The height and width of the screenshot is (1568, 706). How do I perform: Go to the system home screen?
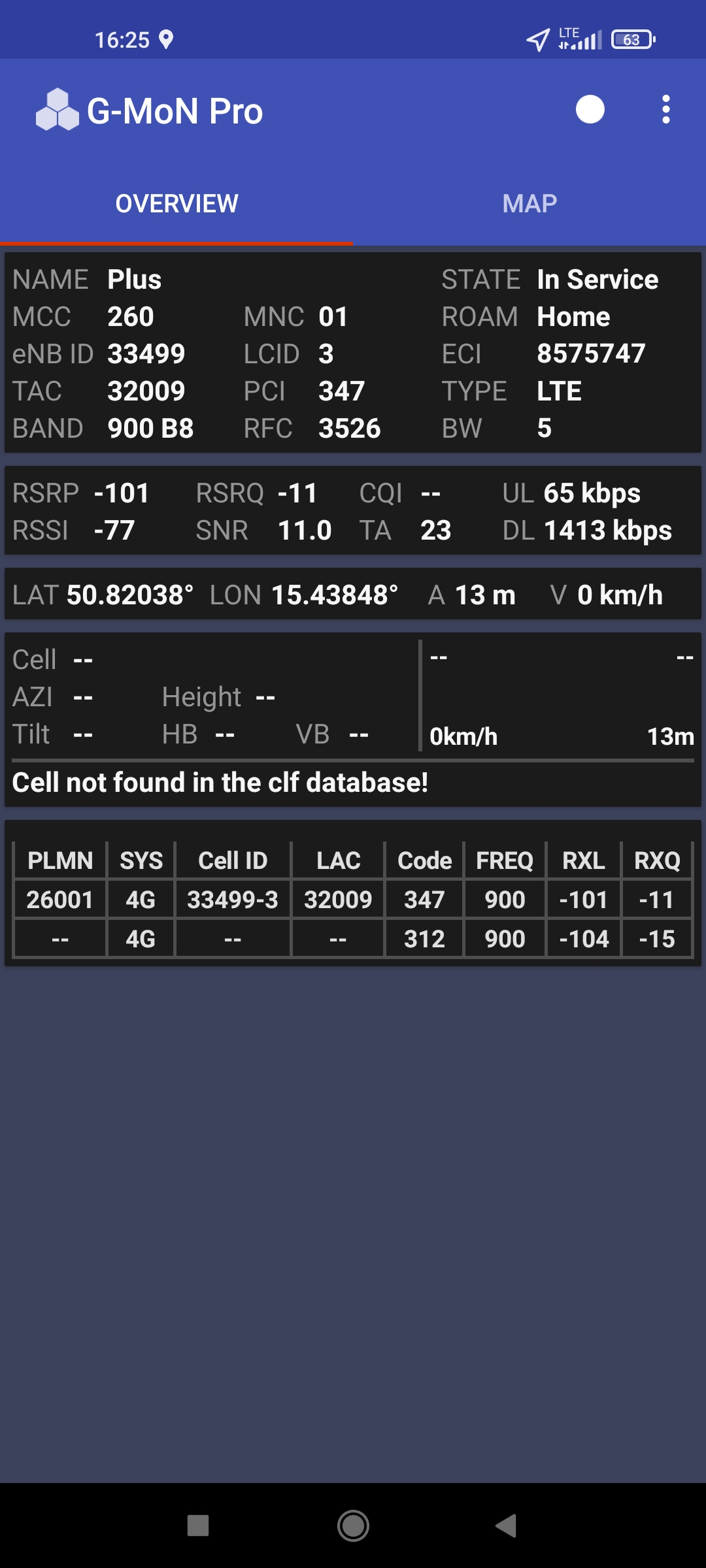coord(353,1526)
